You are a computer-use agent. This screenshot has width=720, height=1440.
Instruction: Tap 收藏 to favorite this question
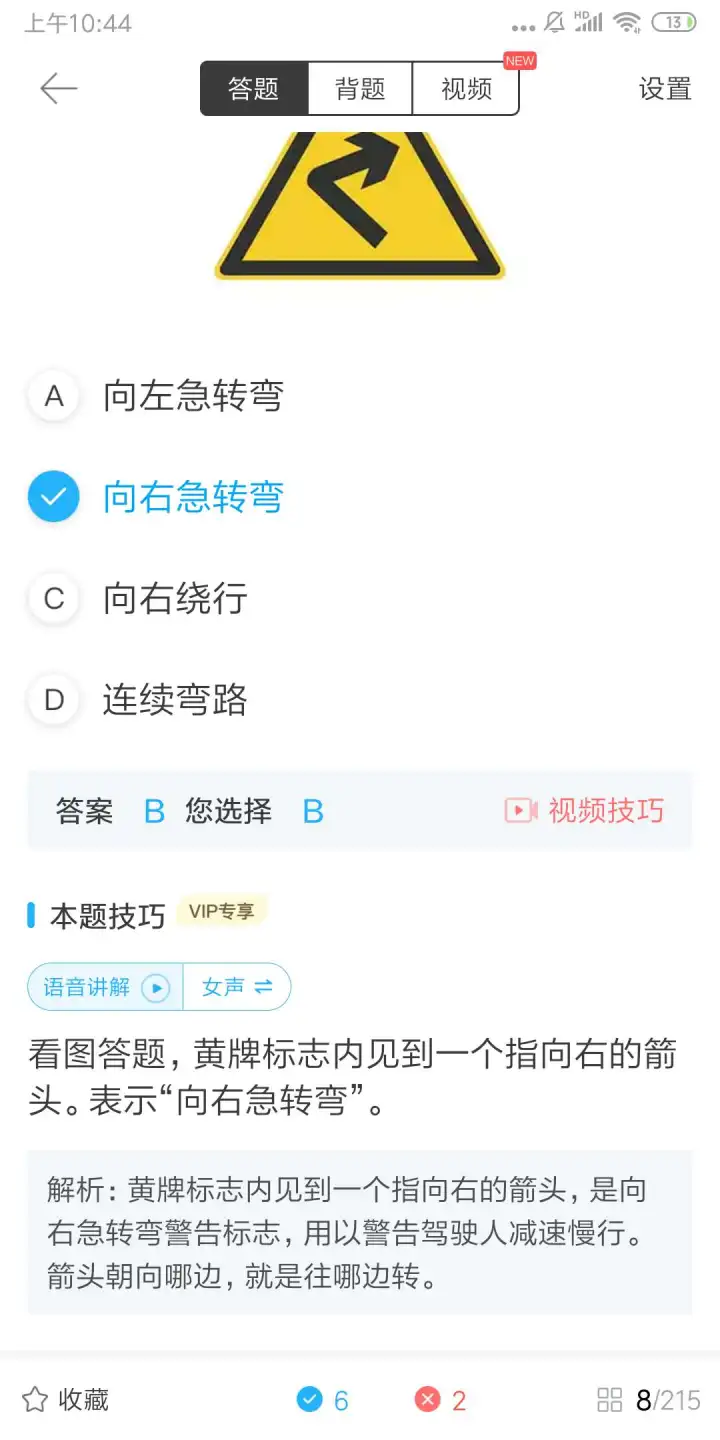(65, 1400)
